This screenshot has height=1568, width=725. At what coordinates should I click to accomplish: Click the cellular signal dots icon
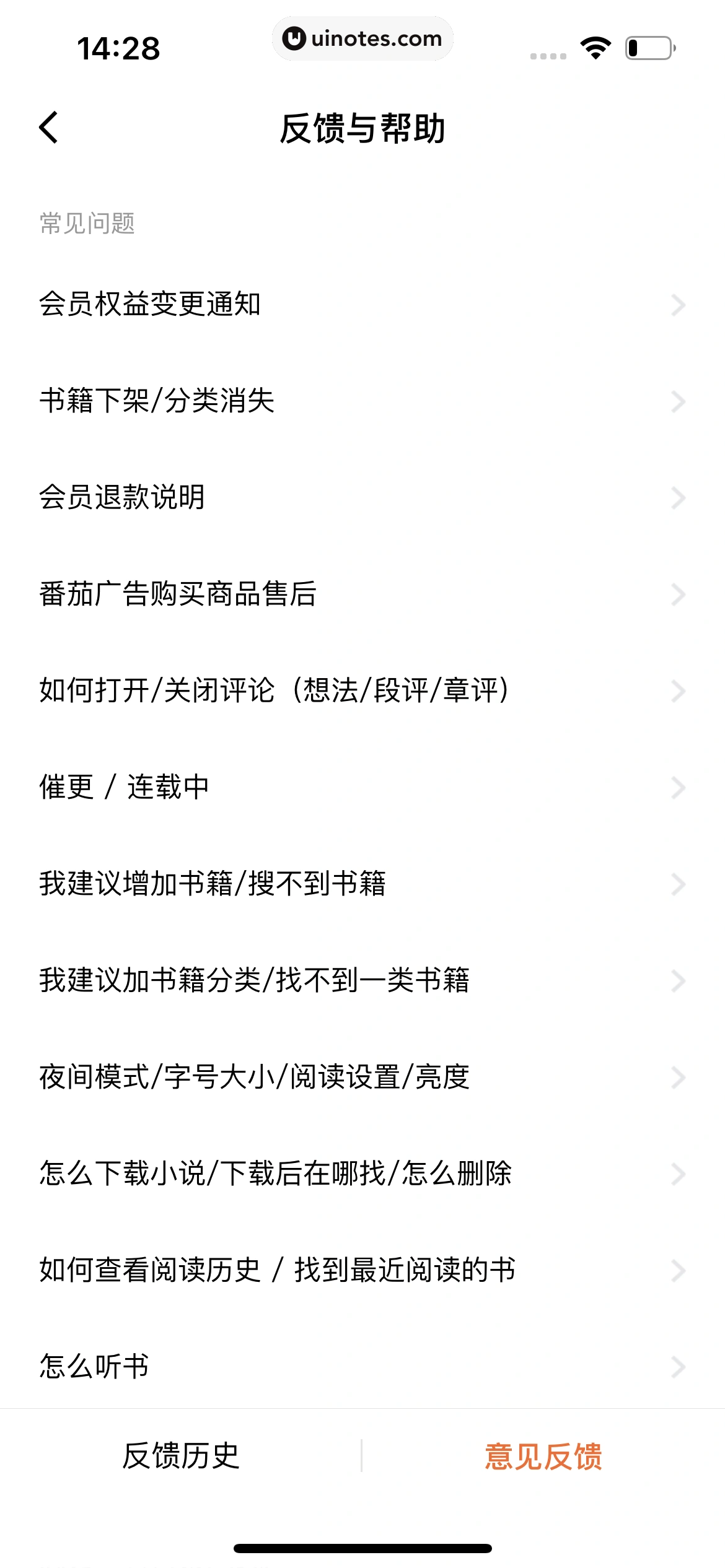[547, 56]
